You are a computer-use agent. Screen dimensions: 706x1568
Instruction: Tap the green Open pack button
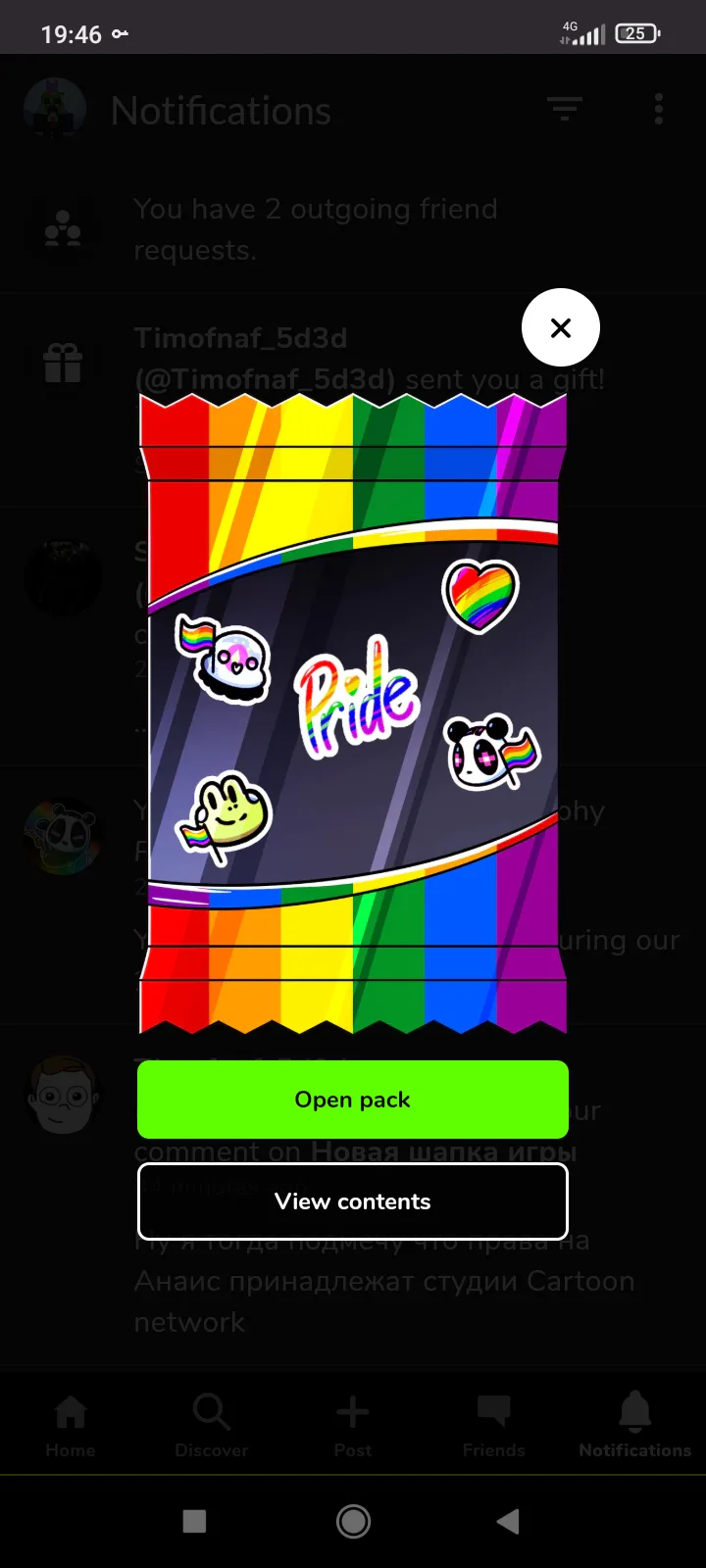click(353, 1100)
